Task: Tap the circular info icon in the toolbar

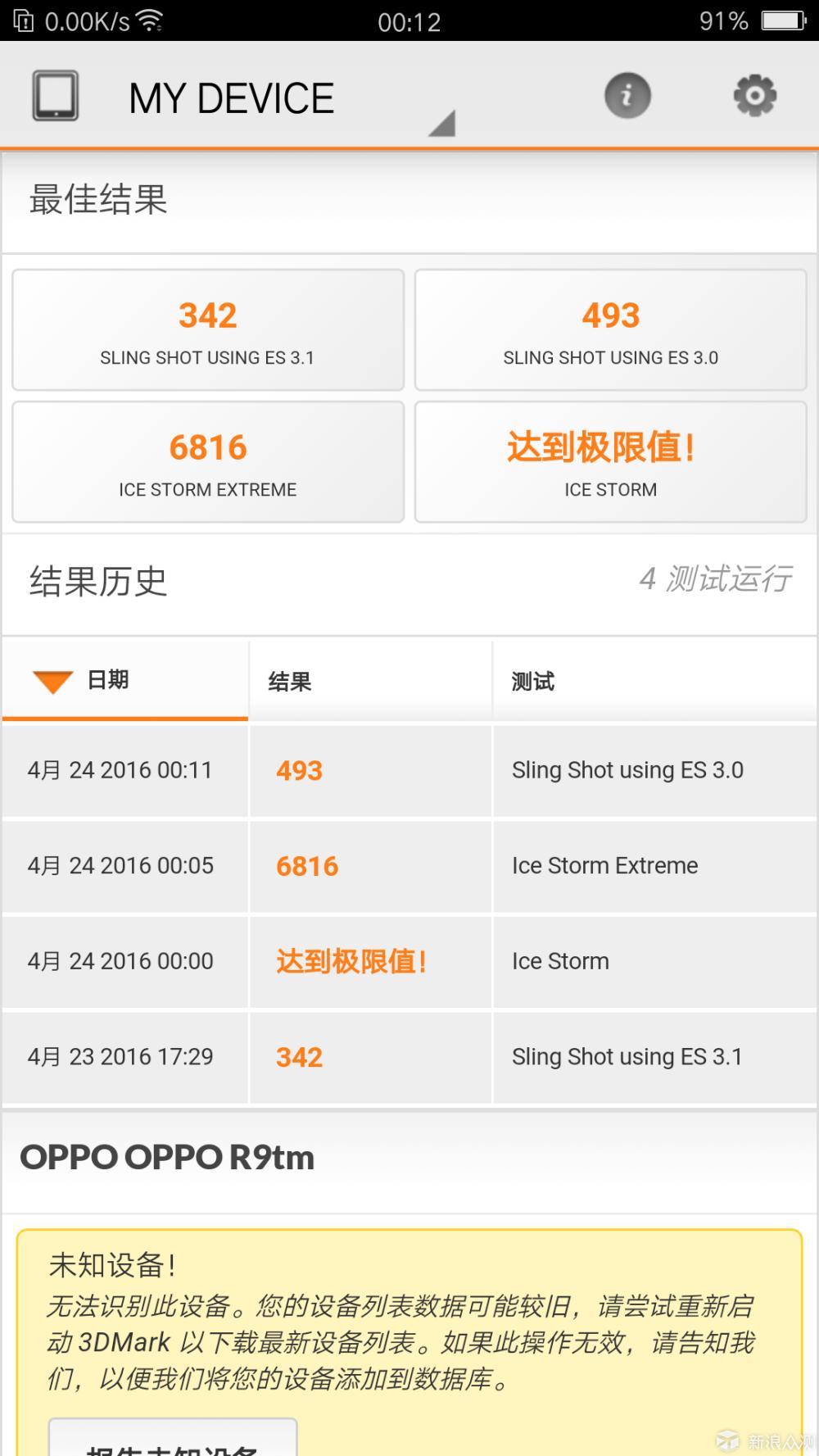Action: [x=627, y=95]
